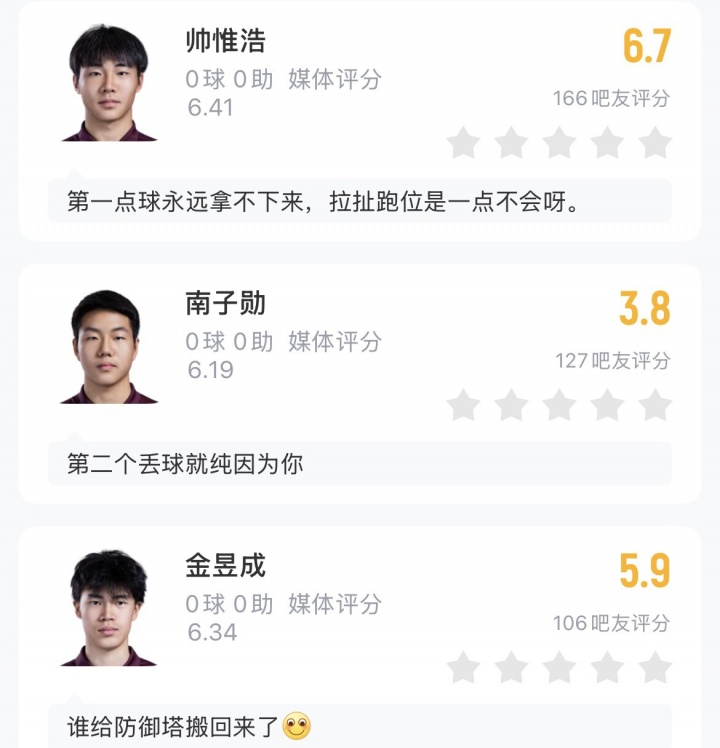Viewport: 720px width, 748px height.
Task: Rate 帅惟浩 five stars
Action: 655,142
